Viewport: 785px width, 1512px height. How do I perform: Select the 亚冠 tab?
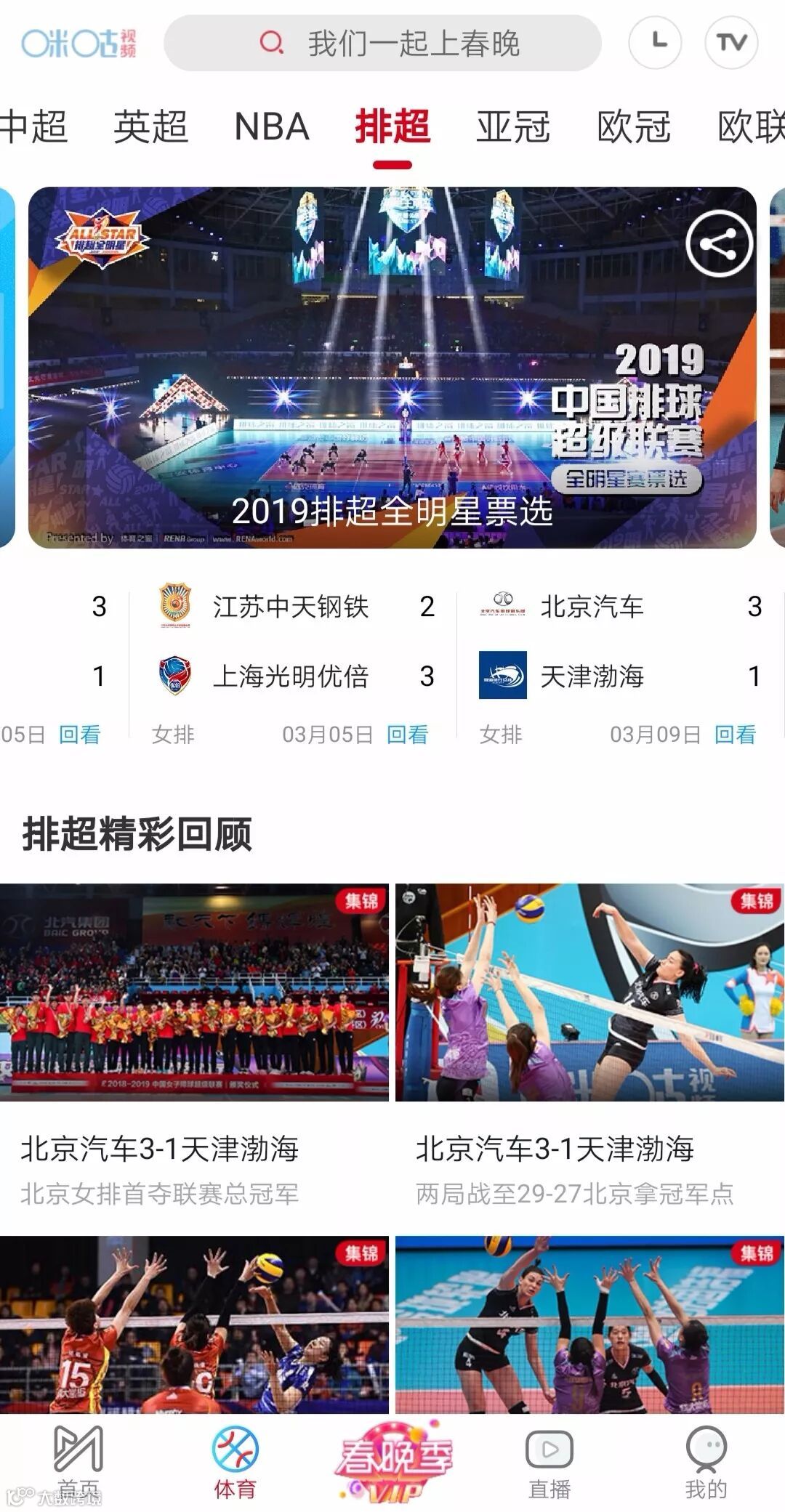click(x=513, y=126)
